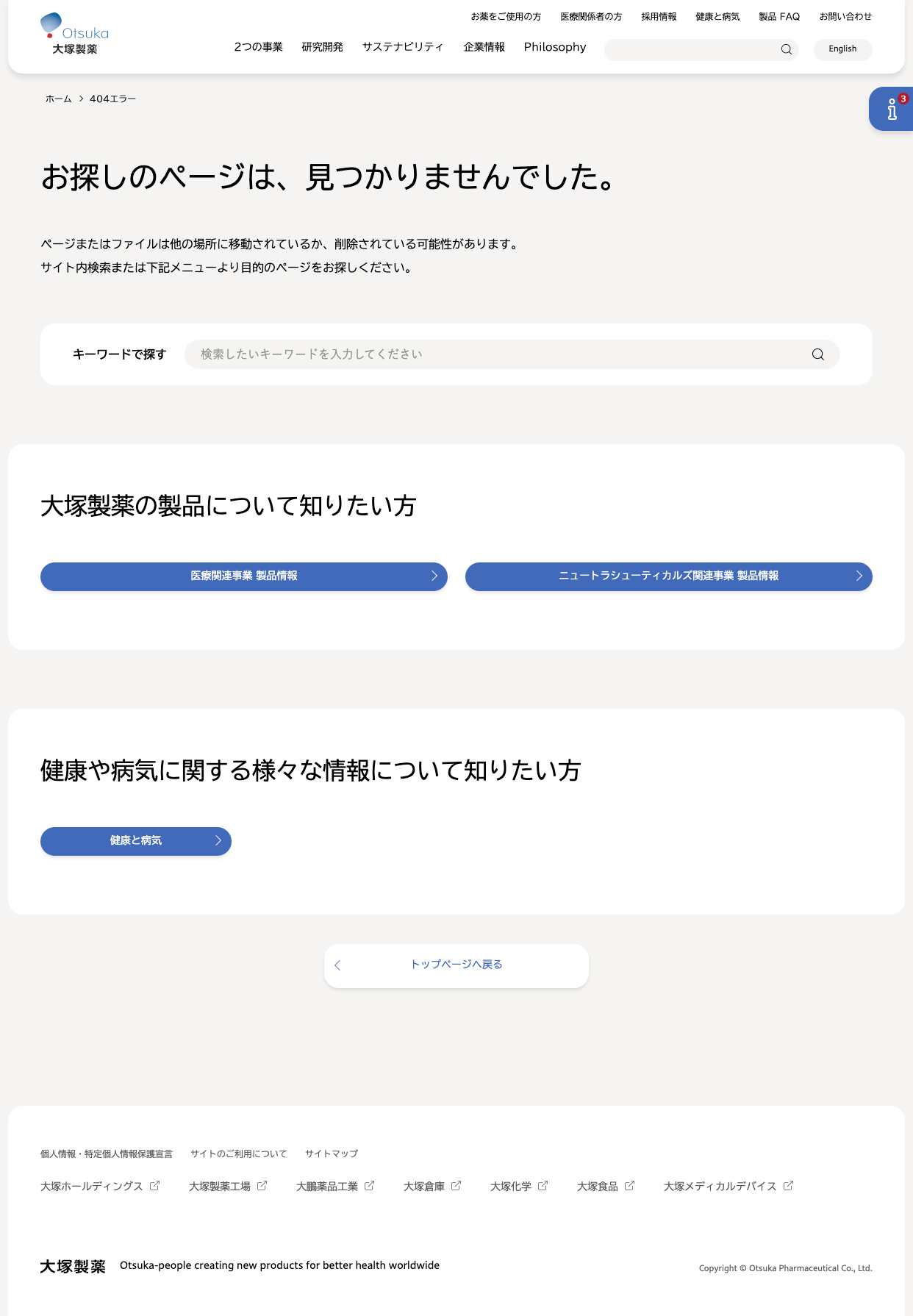This screenshot has width=913, height=1316.
Task: Open the サステナビリティ menu
Action: tap(403, 47)
